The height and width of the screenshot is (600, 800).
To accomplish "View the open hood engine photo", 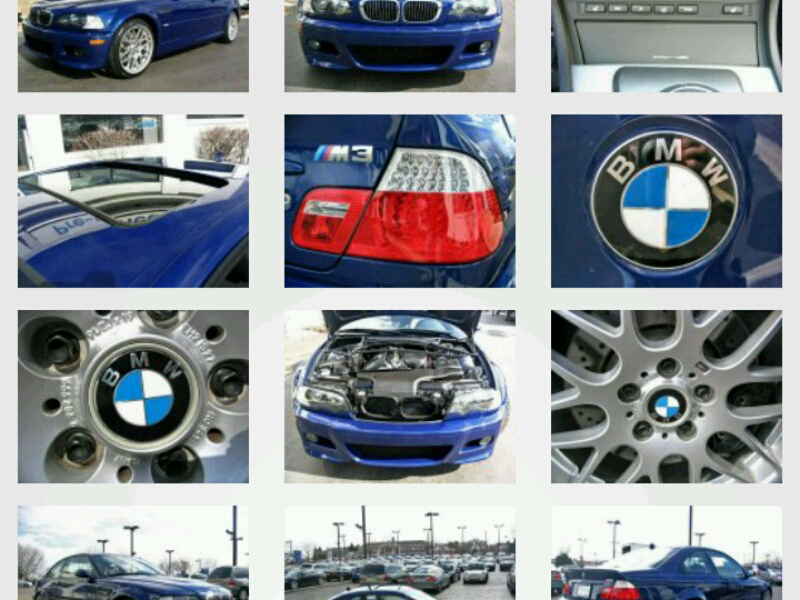I will 399,397.
